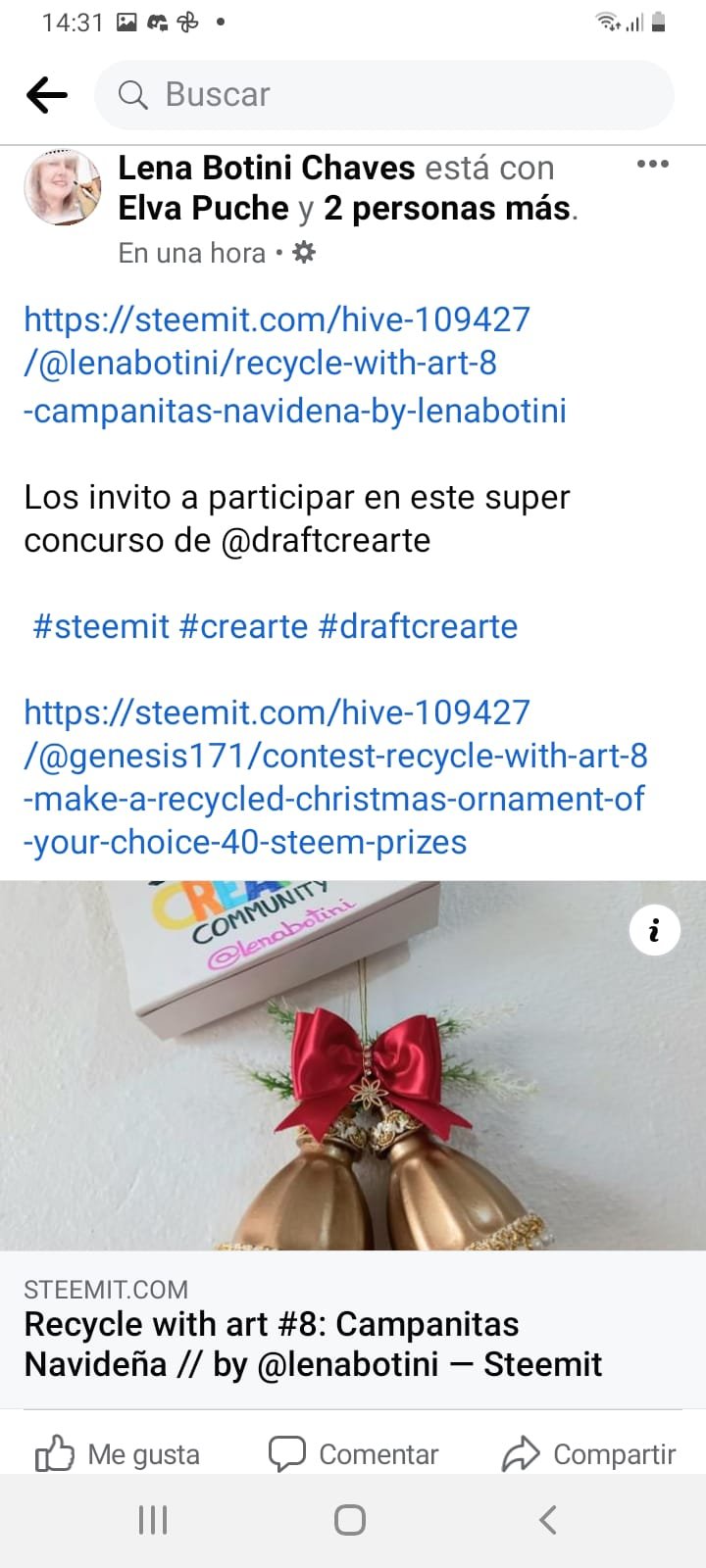Image resolution: width=706 pixels, height=1568 pixels.
Task: Tap the Buscar search field
Action: (x=384, y=95)
